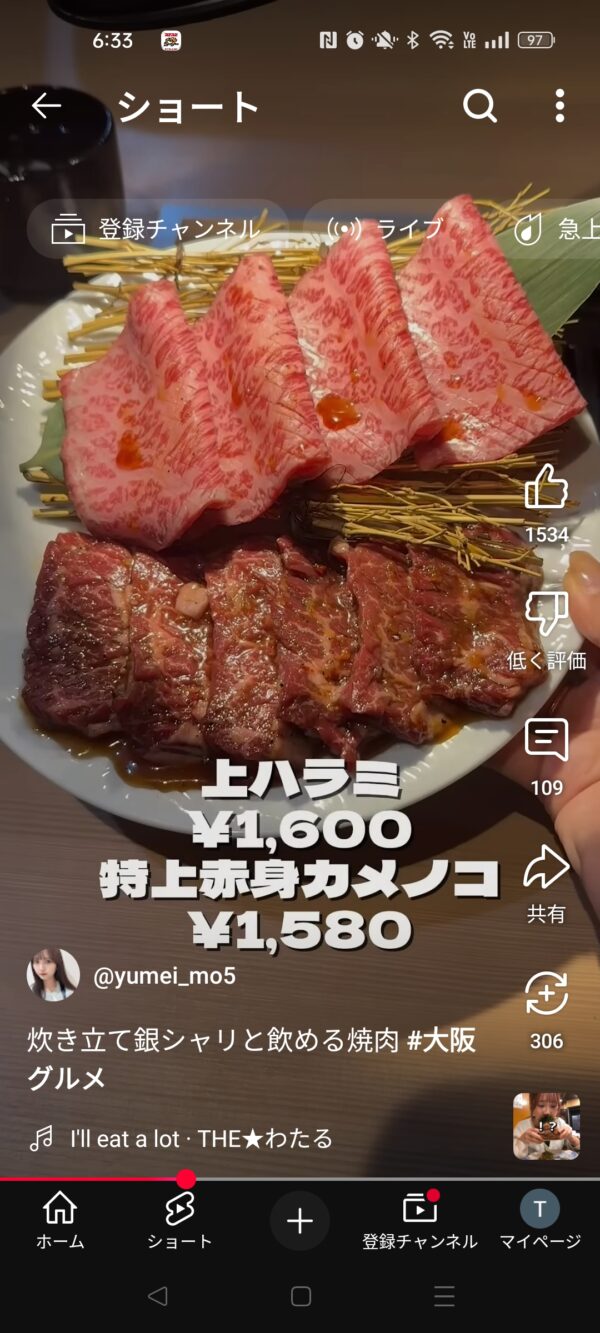Open 登録チャンネル in bottom navigation
Screen dimensions: 600x1333
click(420, 1221)
